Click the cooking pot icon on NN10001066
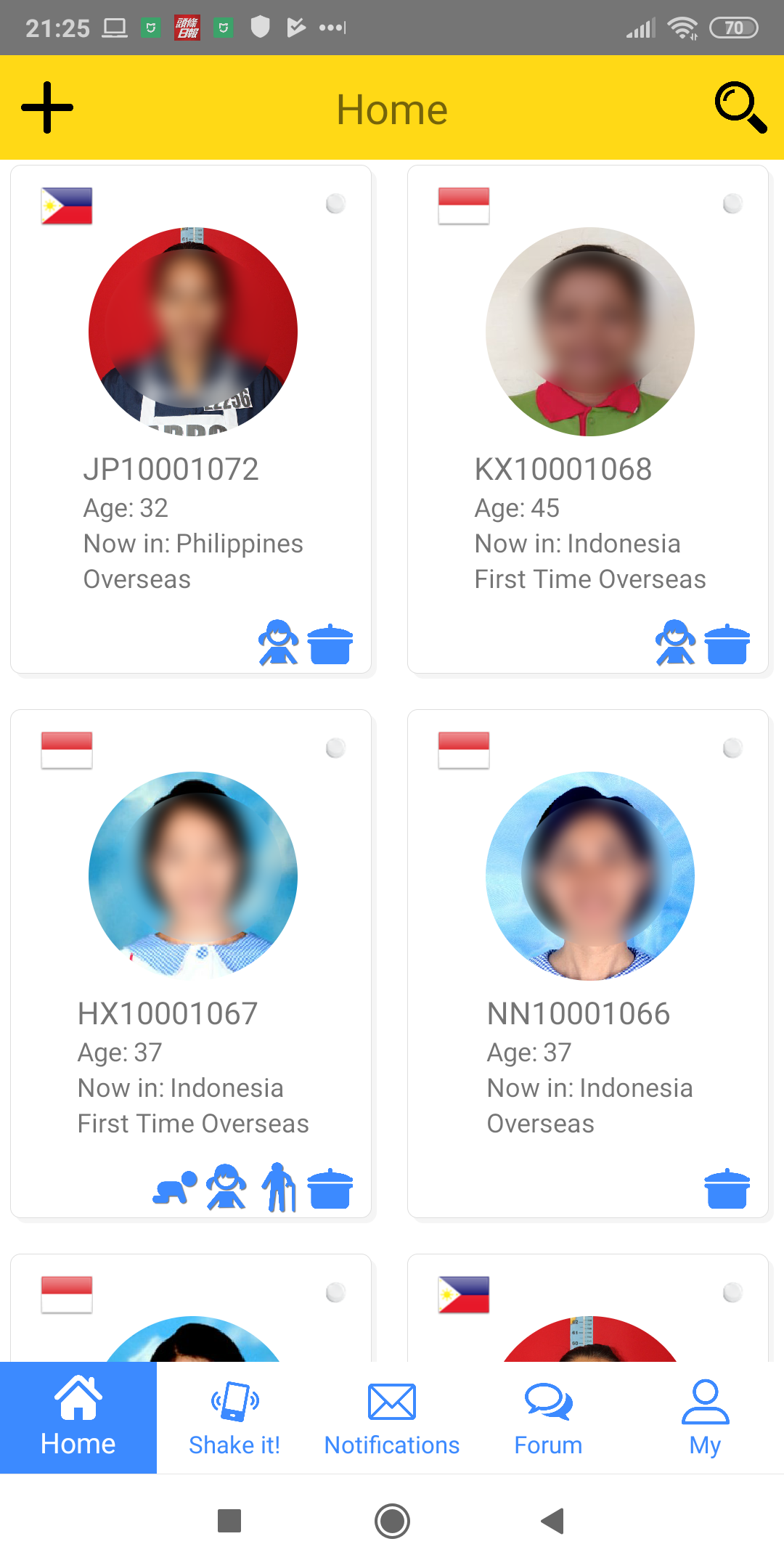 [x=727, y=1188]
